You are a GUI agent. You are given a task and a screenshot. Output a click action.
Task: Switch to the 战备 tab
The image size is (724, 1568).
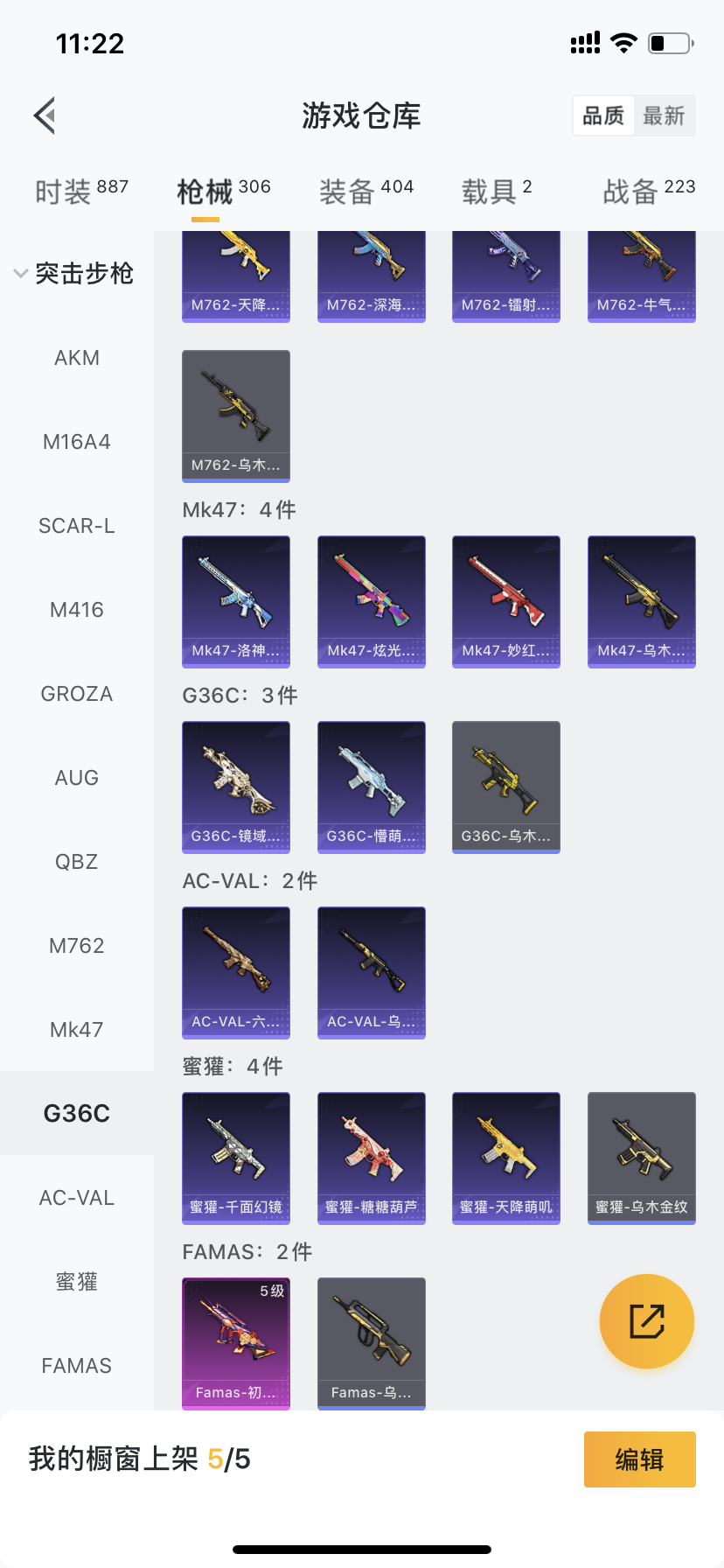click(x=648, y=191)
